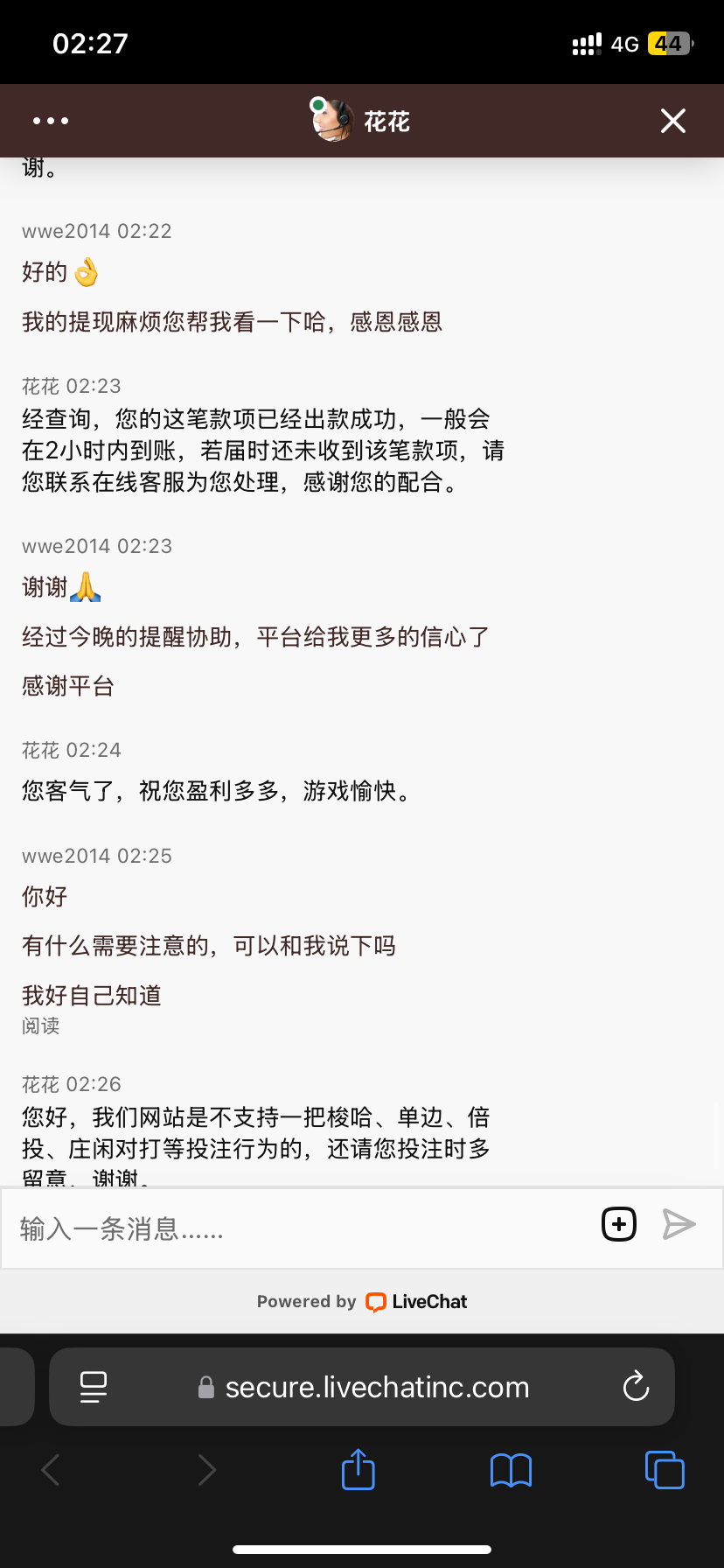Tap the secure.livechatinc.com address bar

tap(376, 1387)
